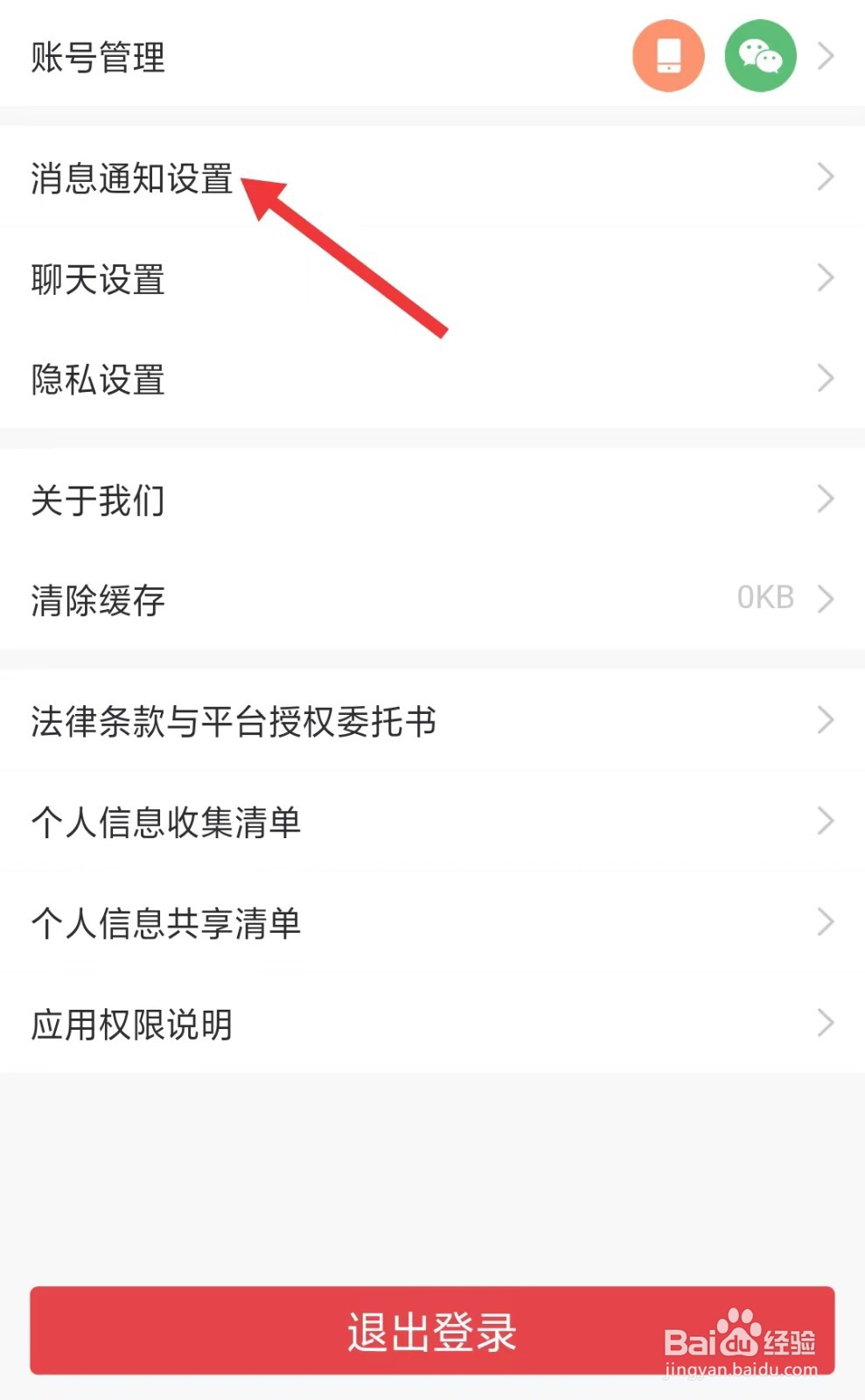Open the 聊天设置 settings entry

(x=96, y=280)
